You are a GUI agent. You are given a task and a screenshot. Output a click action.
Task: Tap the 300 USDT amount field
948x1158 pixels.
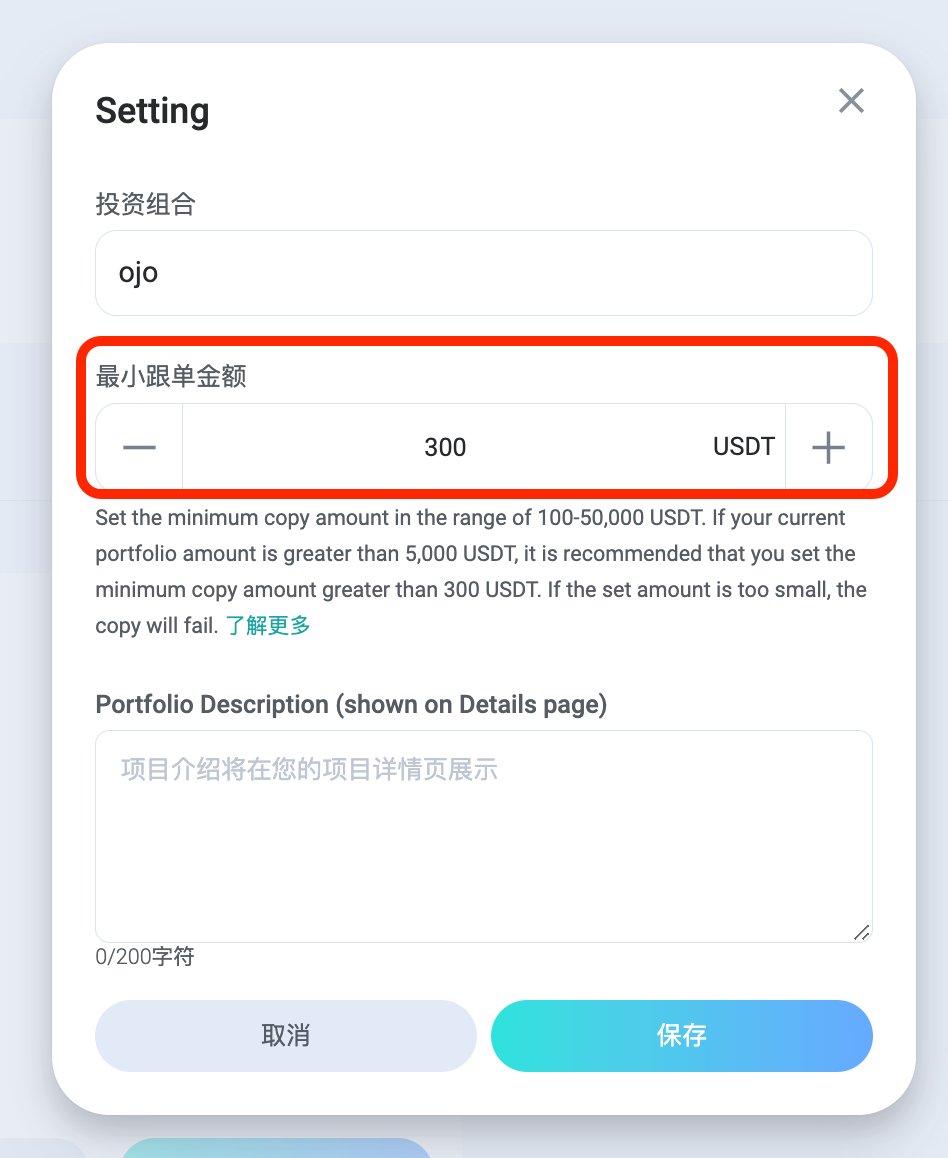(x=446, y=447)
